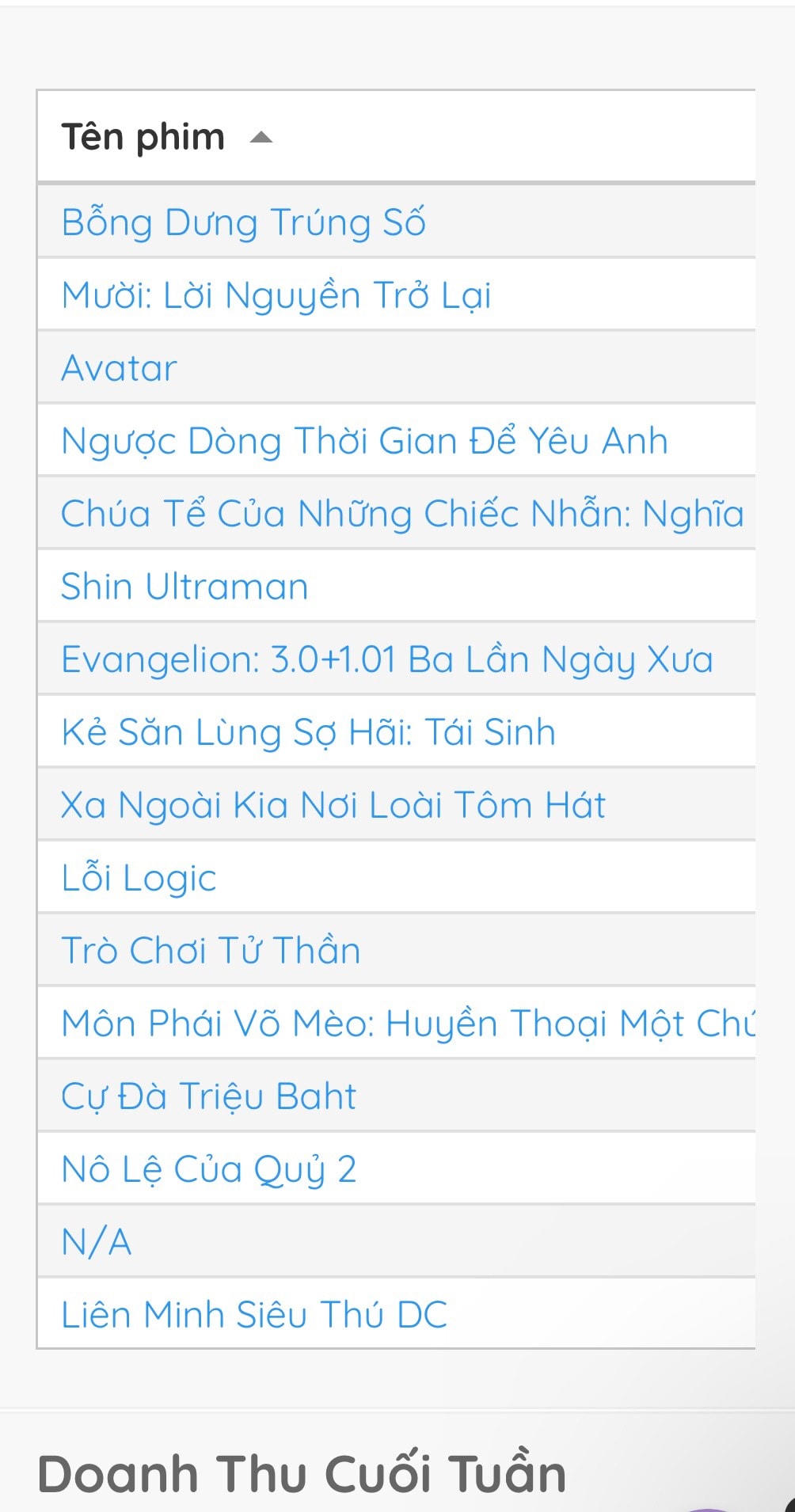This screenshot has width=795, height=1512.
Task: Select the "N/A" table row
Action: tap(97, 1241)
